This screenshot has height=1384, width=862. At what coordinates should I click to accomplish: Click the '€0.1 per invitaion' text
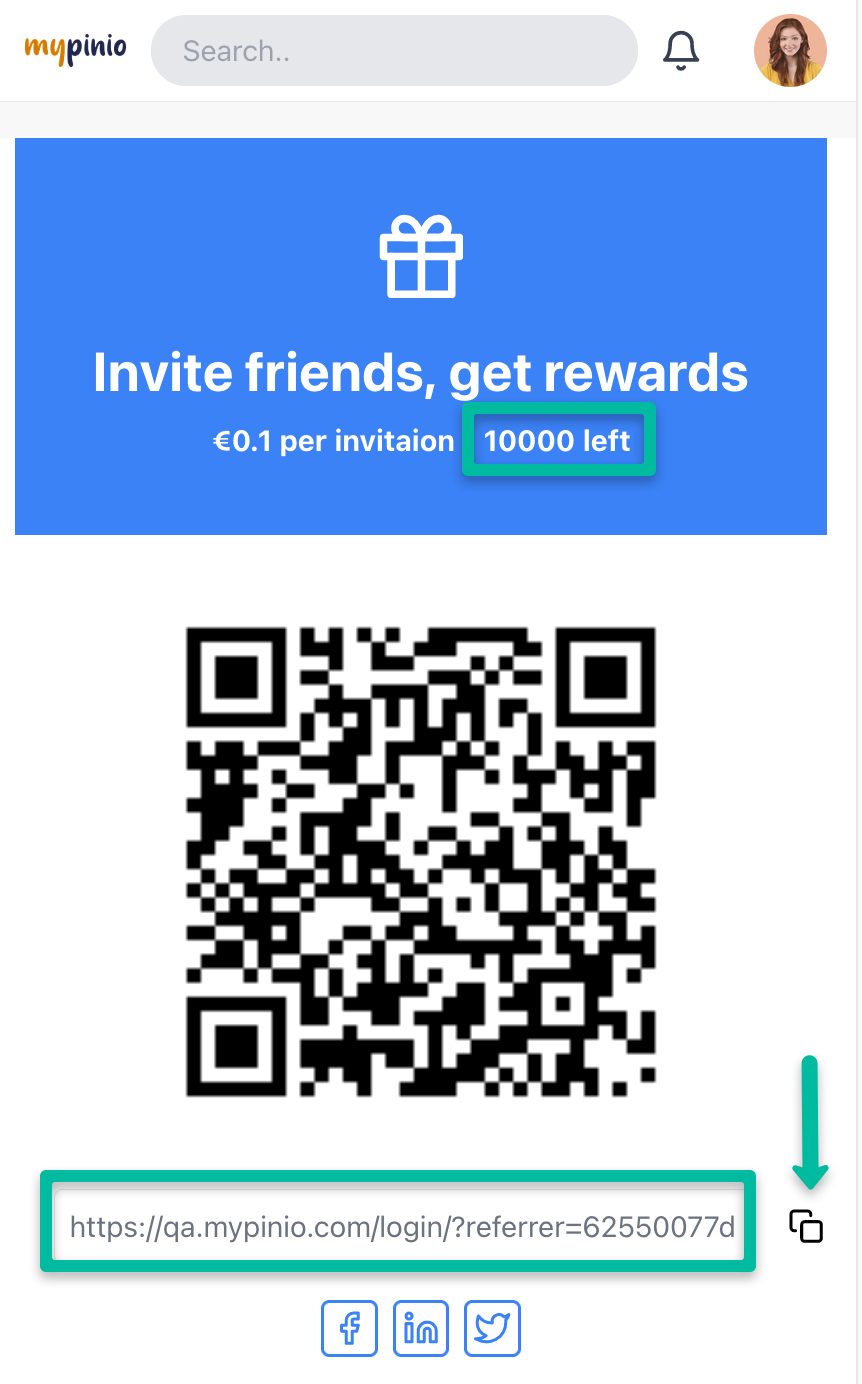click(x=333, y=440)
